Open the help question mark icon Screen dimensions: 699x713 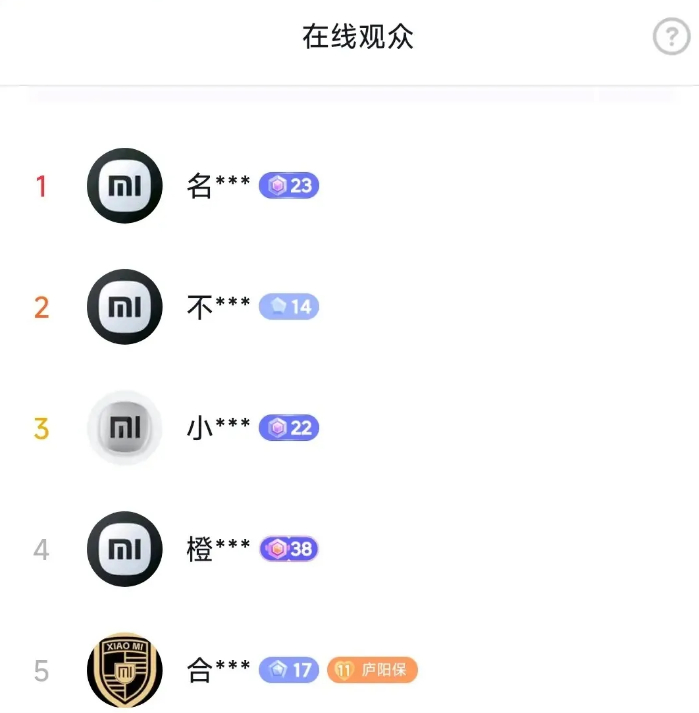(x=671, y=36)
